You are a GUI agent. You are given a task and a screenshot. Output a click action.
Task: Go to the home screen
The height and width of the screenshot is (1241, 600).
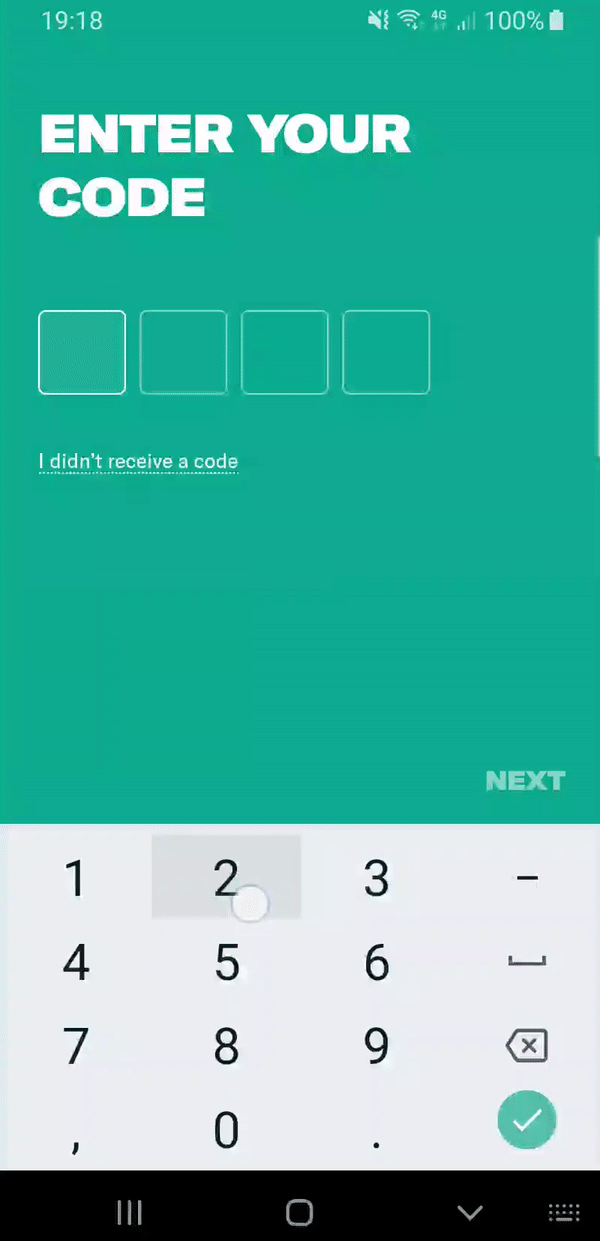pyautogui.click(x=299, y=1213)
